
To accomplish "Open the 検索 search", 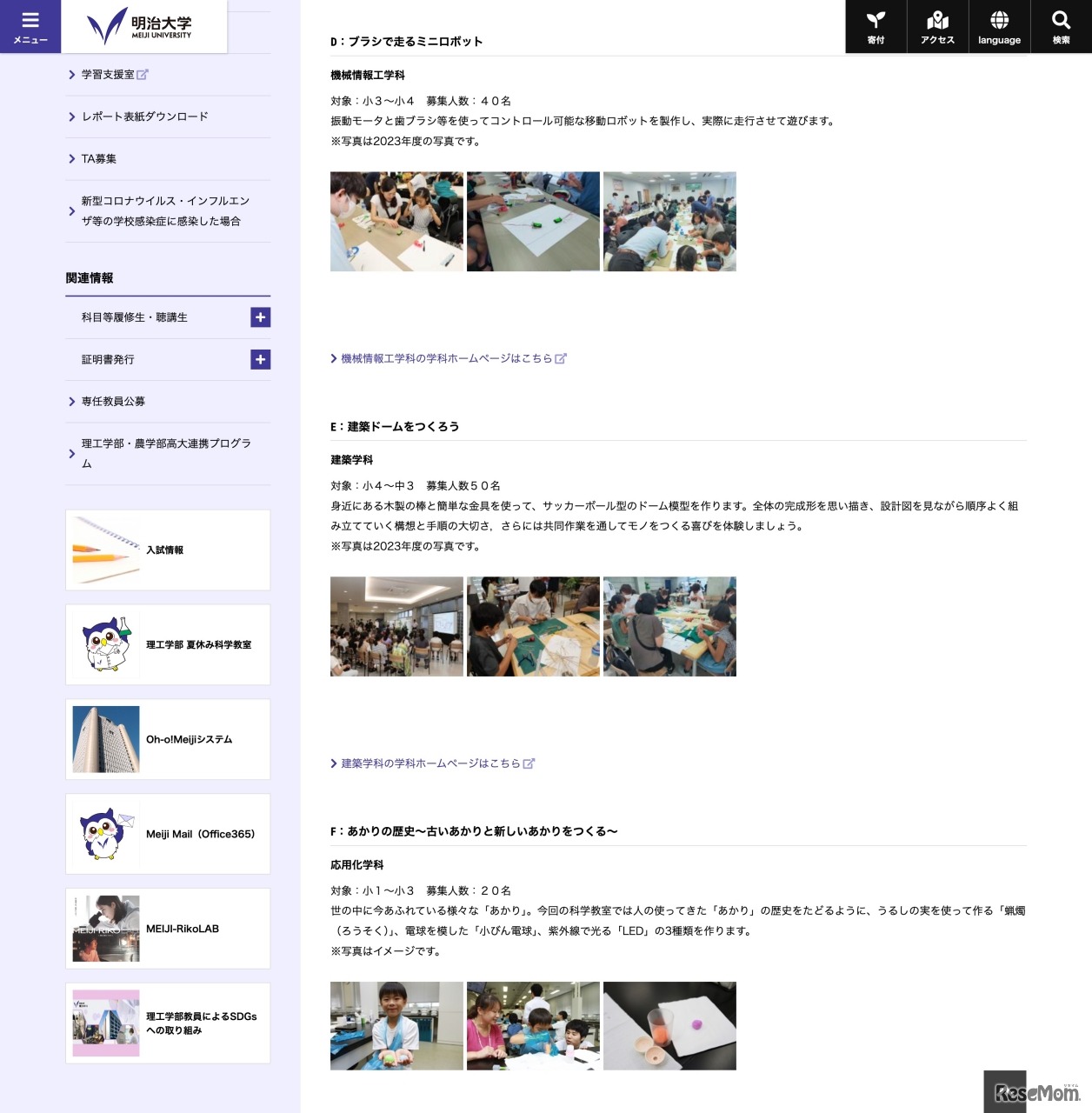I will [1061, 27].
